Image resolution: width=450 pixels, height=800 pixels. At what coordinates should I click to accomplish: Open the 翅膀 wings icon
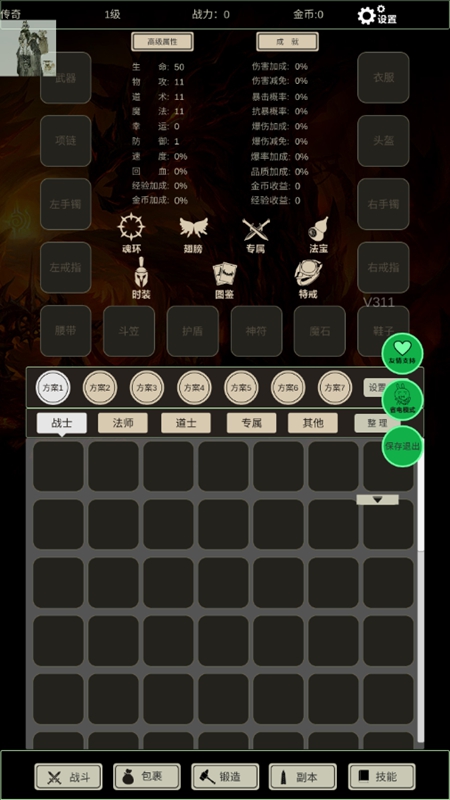tap(194, 235)
